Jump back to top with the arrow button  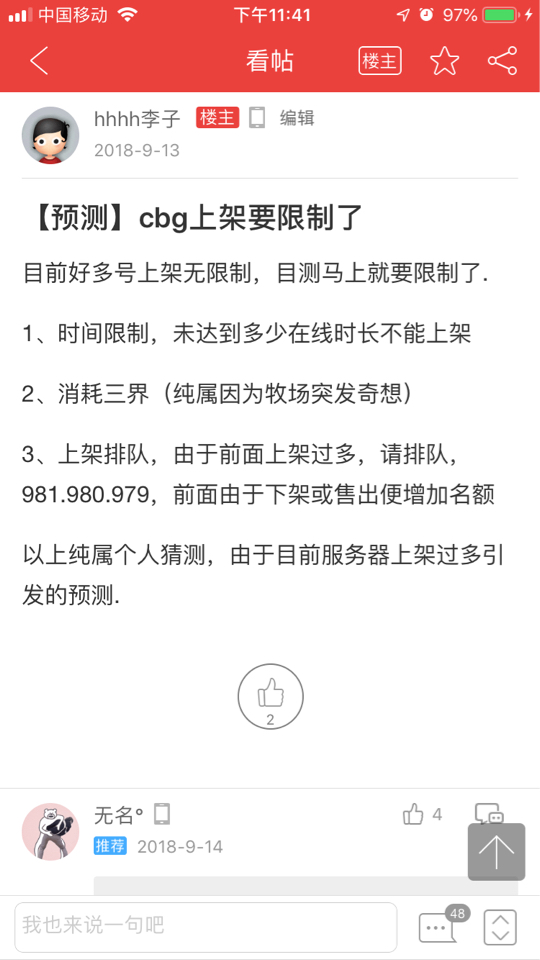497,852
